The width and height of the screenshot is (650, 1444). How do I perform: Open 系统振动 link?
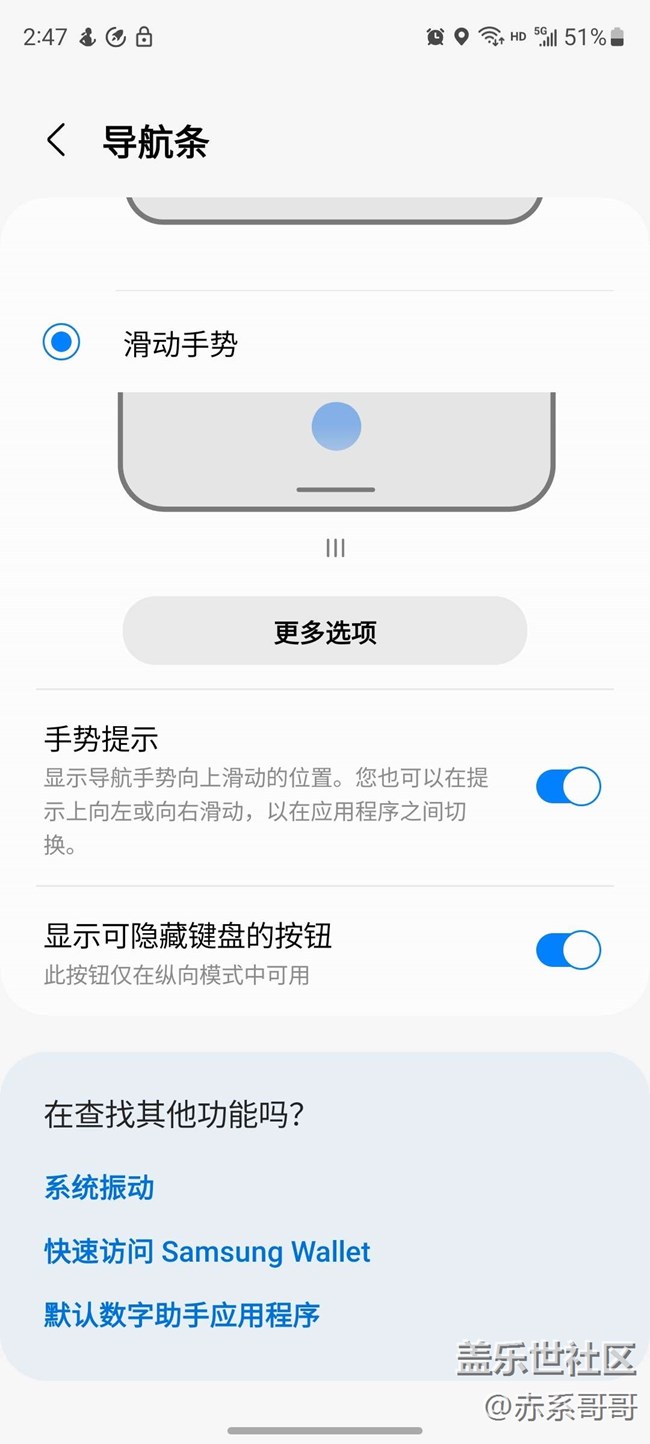pos(99,1188)
